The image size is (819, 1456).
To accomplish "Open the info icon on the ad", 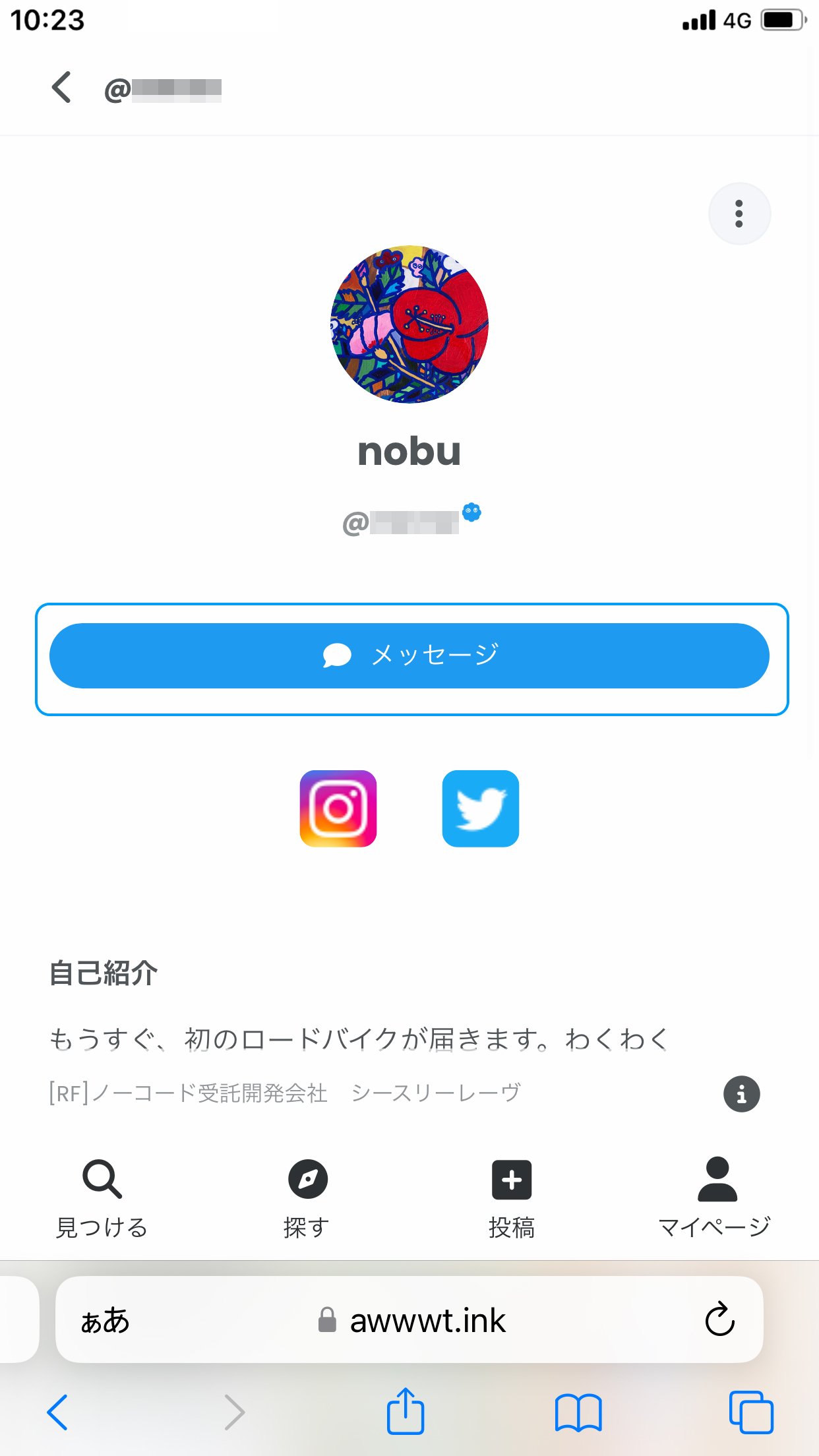I will point(741,1094).
